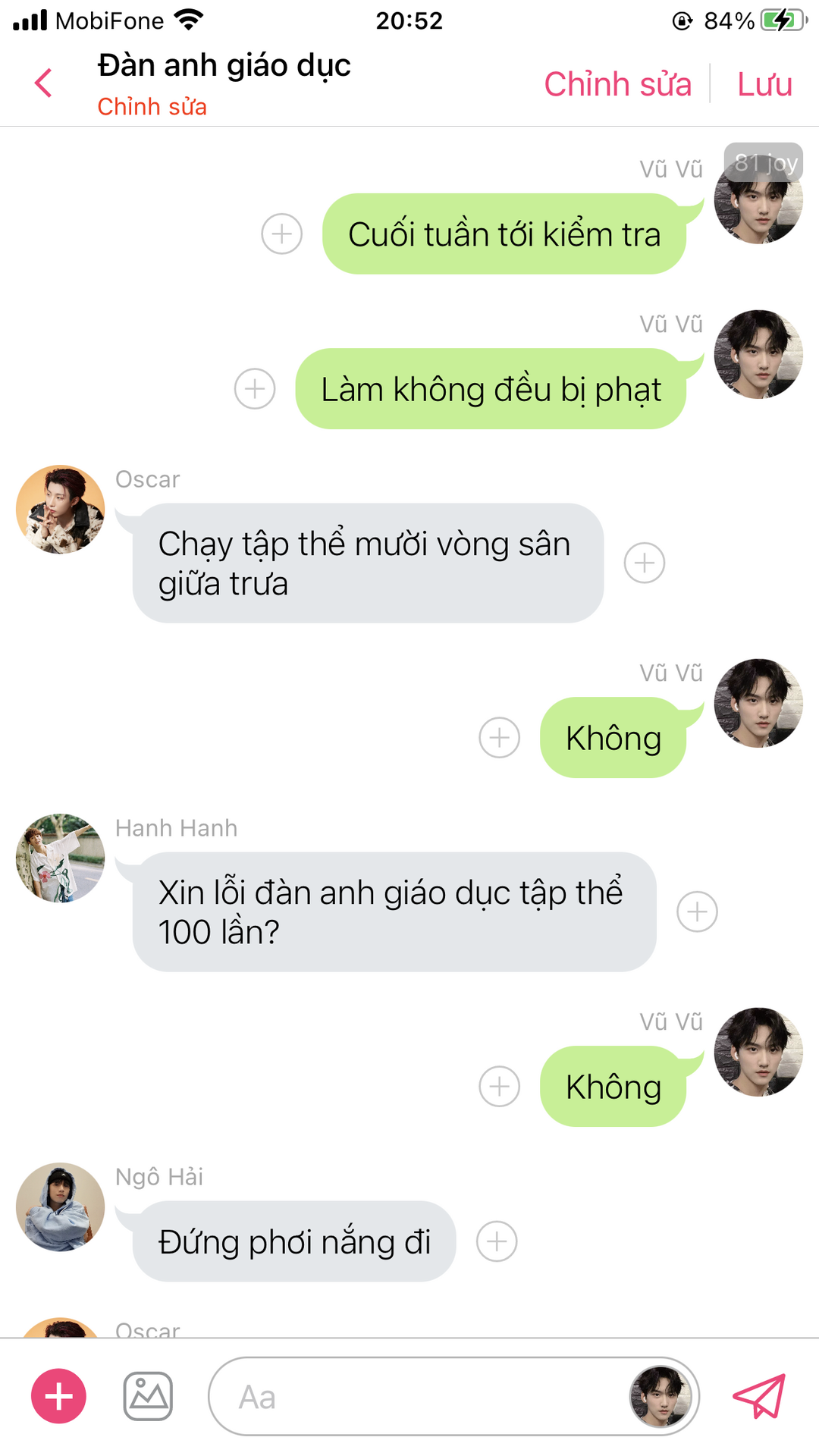Tap plus beside "Làm không đều bị phạt"
The height and width of the screenshot is (1456, 819).
(x=255, y=389)
